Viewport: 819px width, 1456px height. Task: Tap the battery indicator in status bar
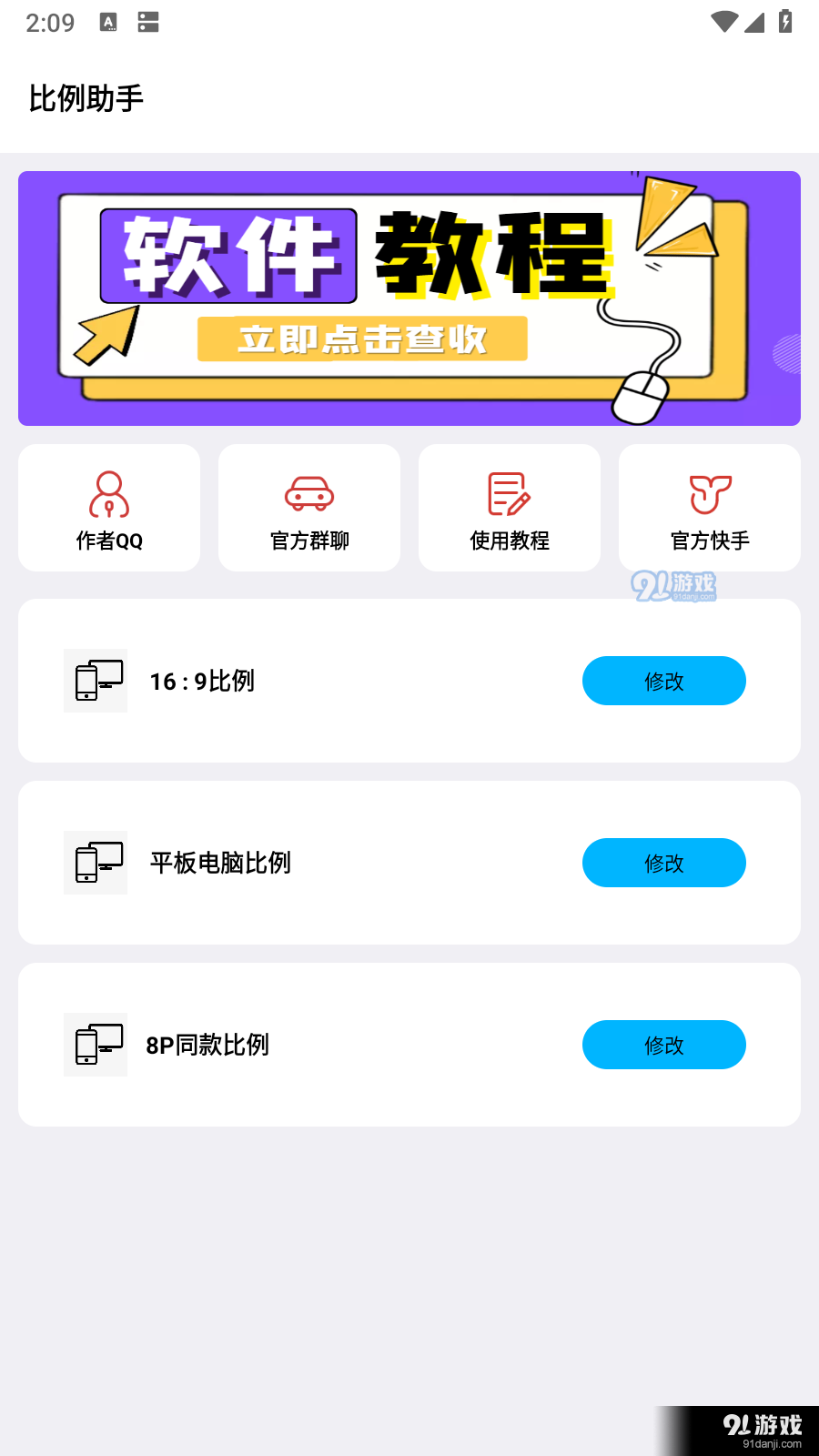(784, 23)
